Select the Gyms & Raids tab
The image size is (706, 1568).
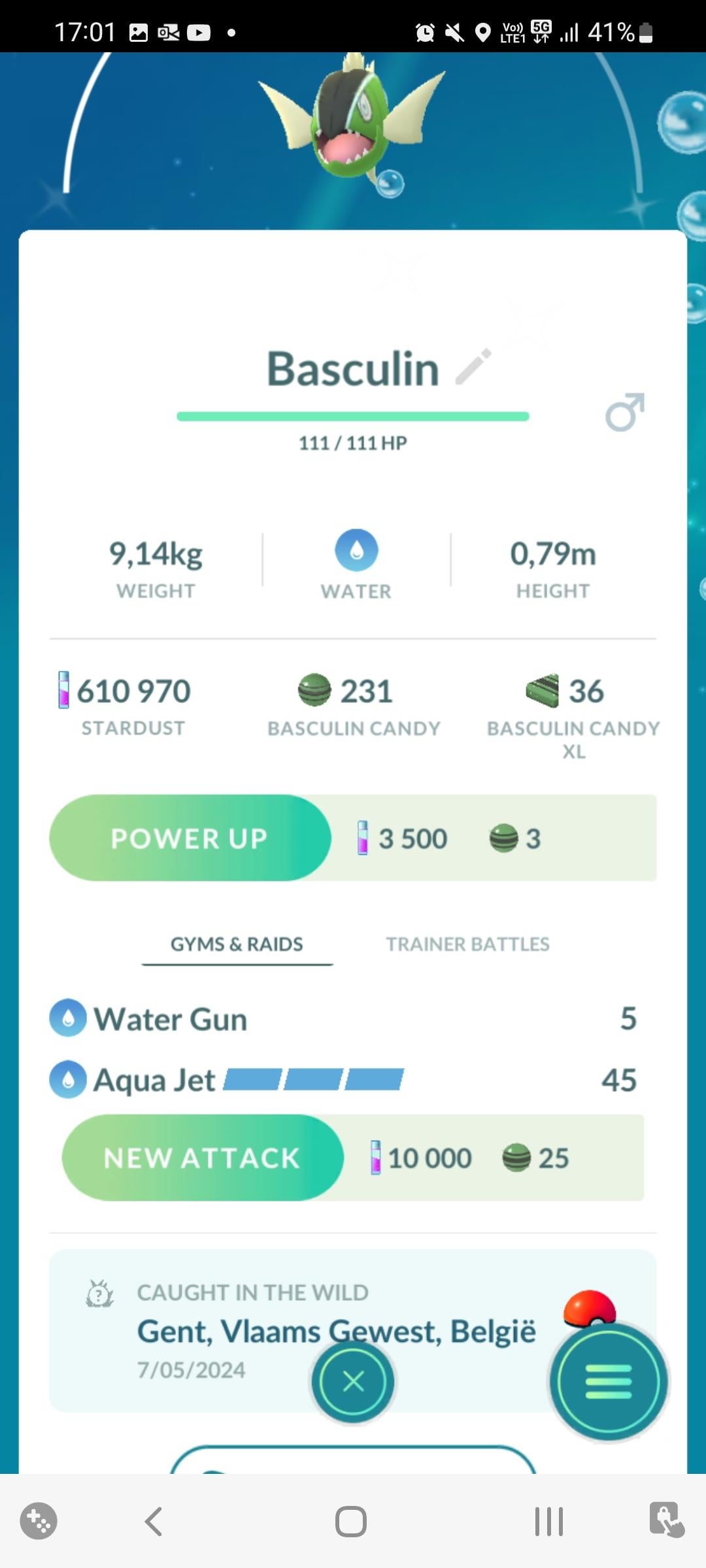pyautogui.click(x=237, y=944)
